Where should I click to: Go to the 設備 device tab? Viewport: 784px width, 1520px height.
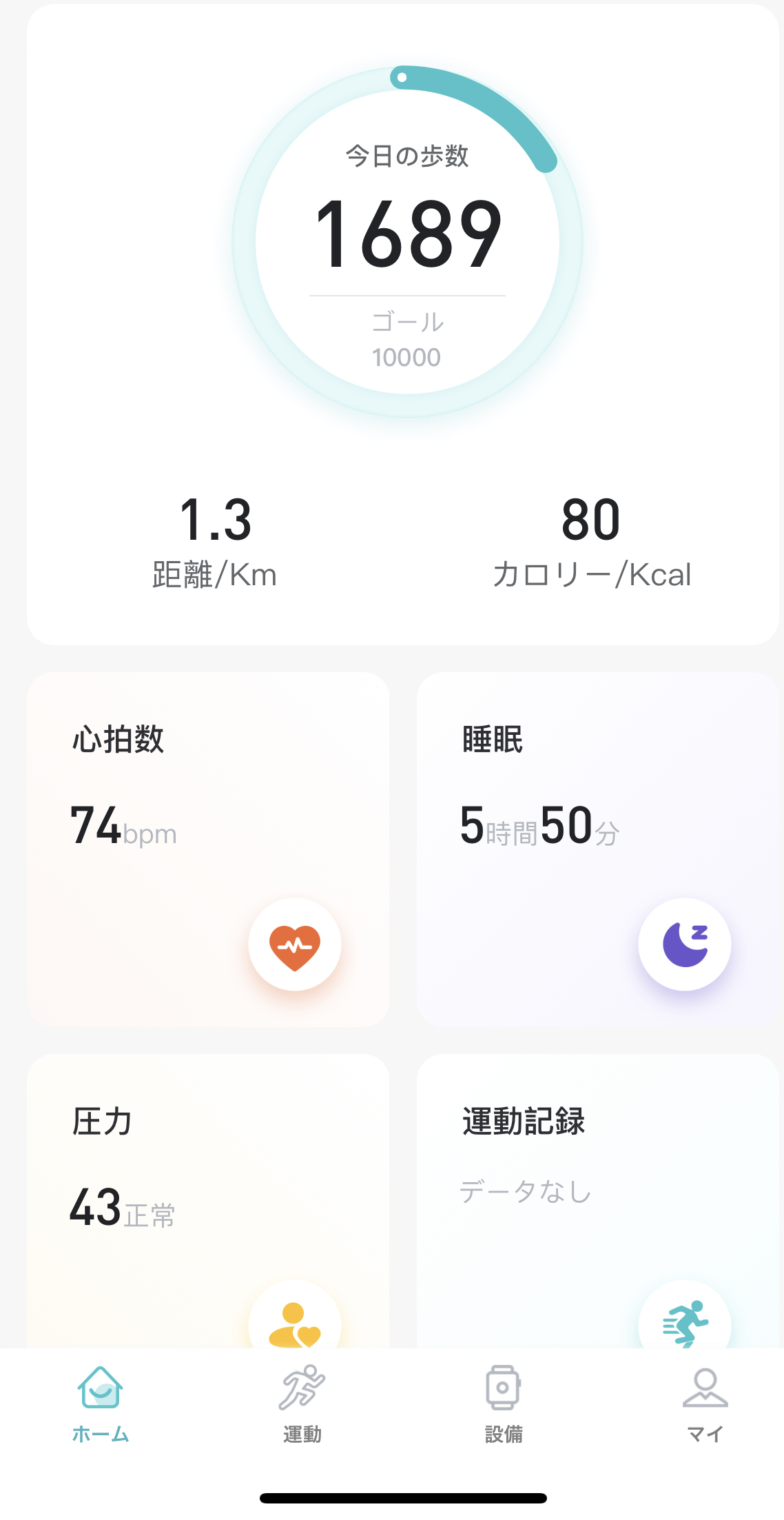504,1404
